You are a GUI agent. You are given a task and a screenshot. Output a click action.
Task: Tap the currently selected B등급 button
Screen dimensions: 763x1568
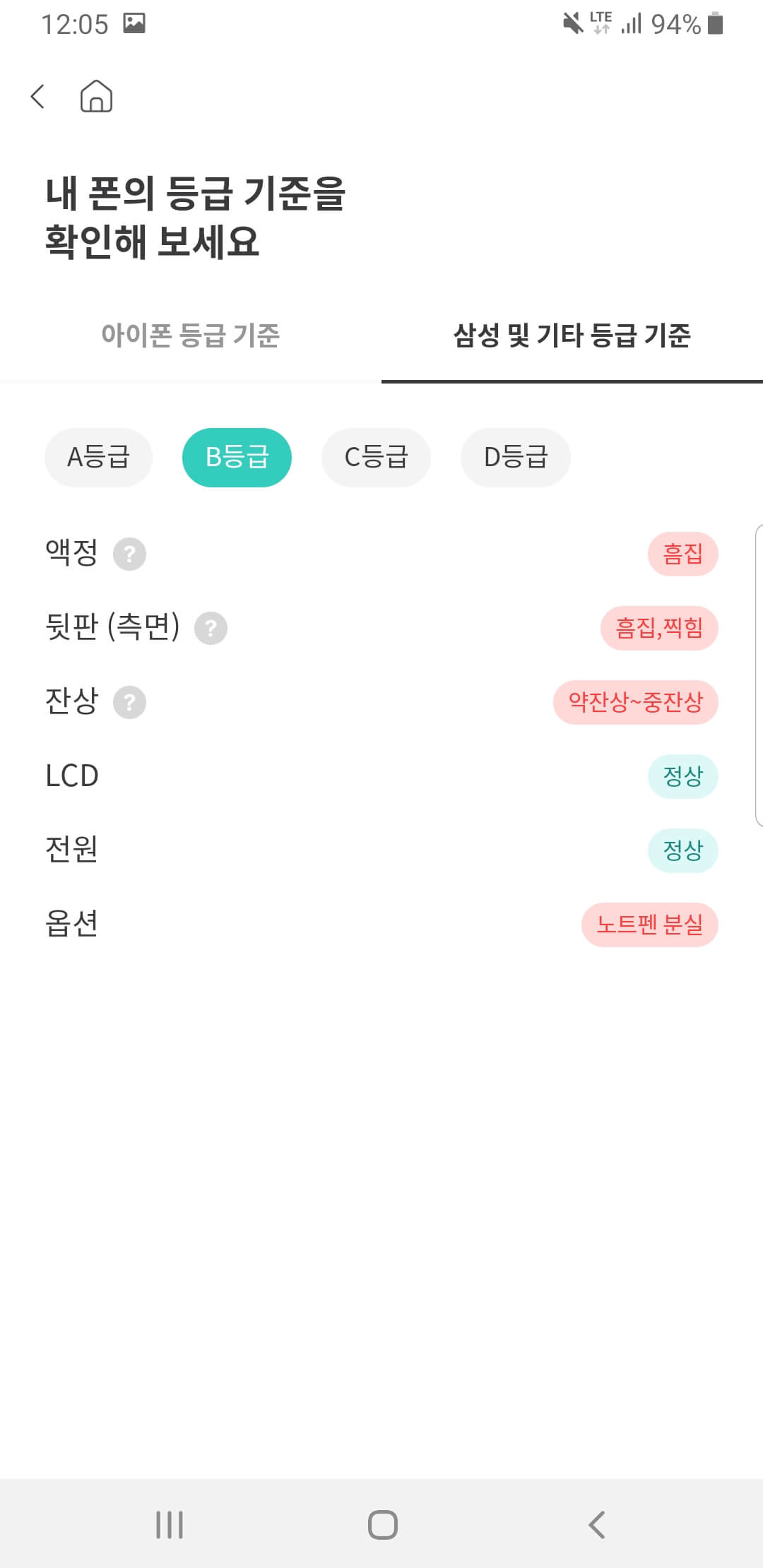pos(237,457)
